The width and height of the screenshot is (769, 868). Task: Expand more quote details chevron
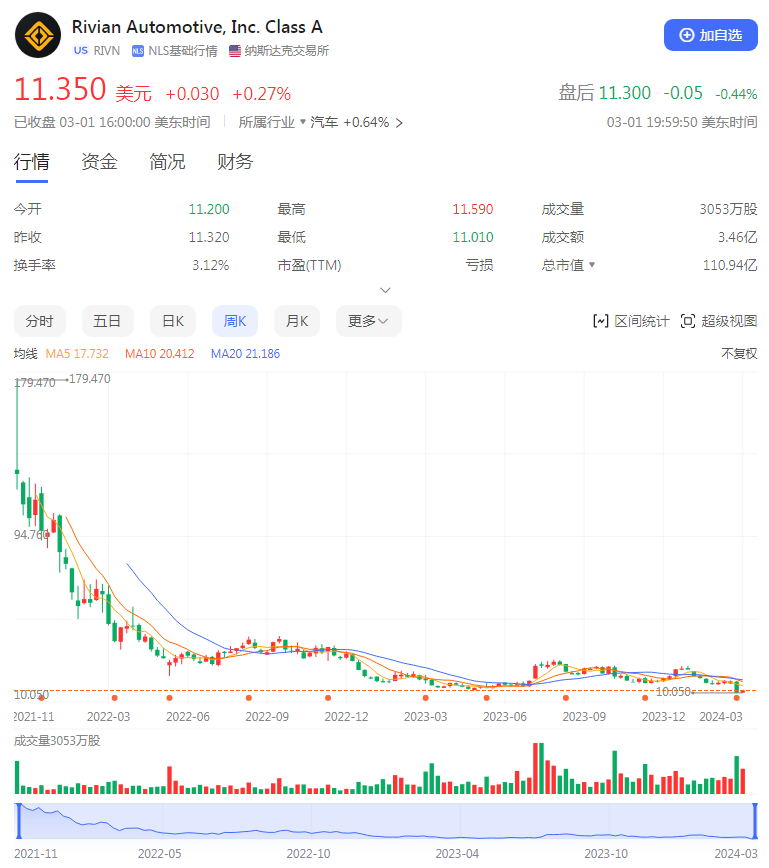tap(385, 290)
